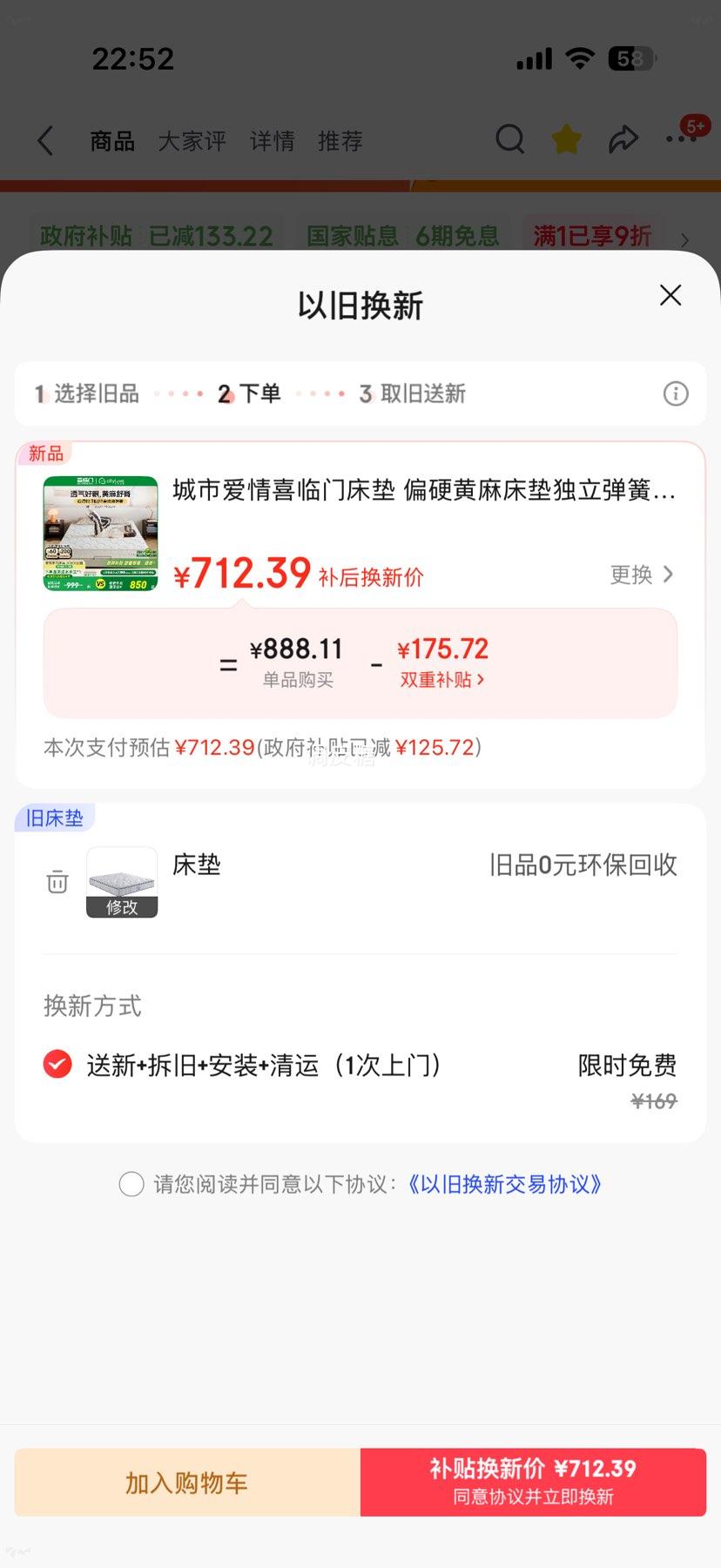Dismiss the 以旧换新 panel via X icon

tap(670, 296)
